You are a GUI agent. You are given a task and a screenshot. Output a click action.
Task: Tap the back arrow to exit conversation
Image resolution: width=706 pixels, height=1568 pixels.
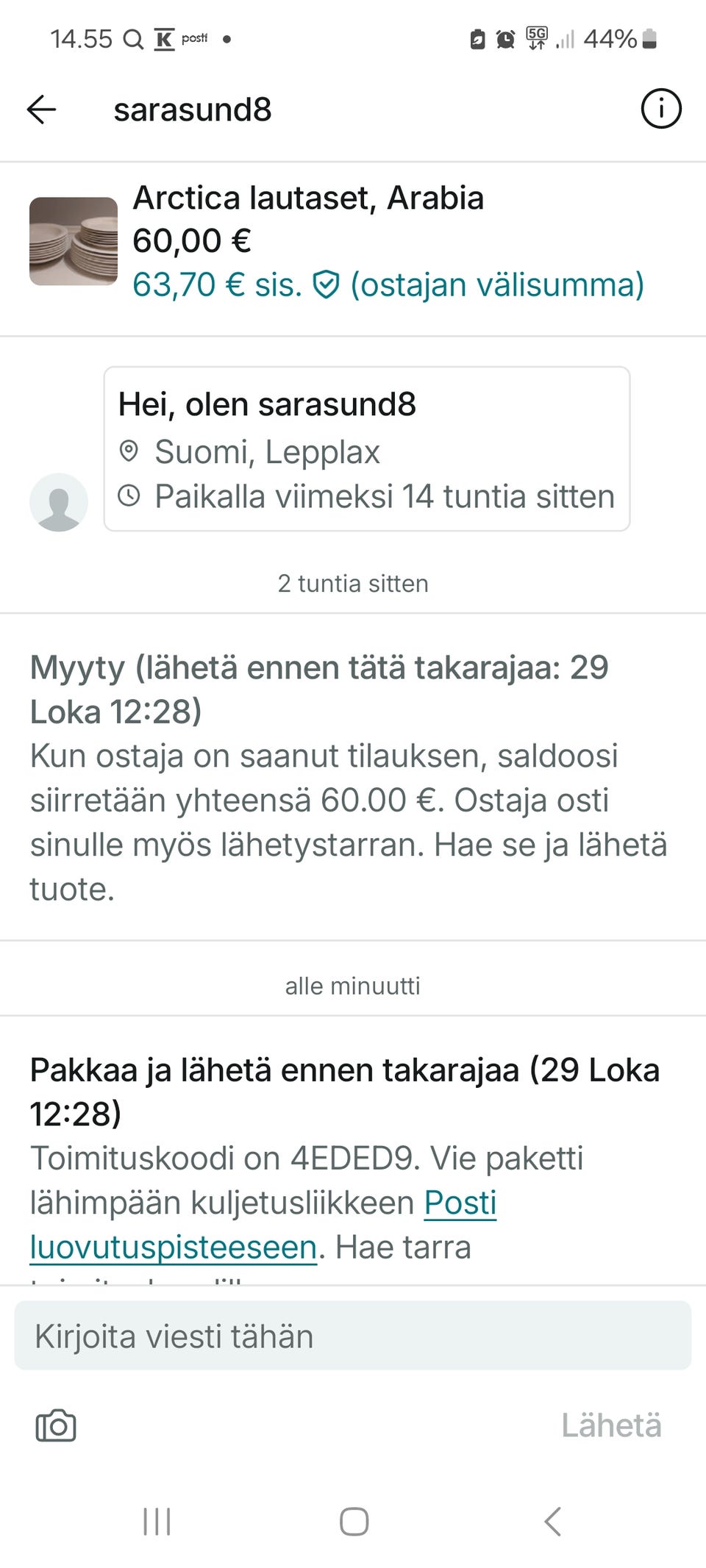(x=43, y=109)
